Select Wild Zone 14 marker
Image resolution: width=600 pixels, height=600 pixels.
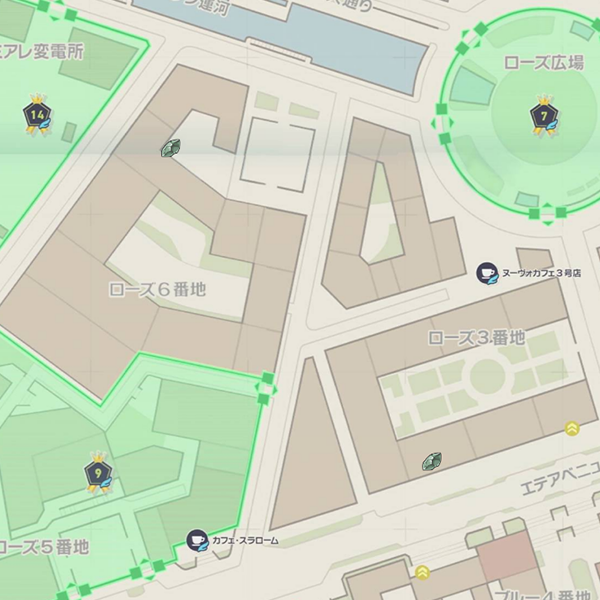click(37, 115)
